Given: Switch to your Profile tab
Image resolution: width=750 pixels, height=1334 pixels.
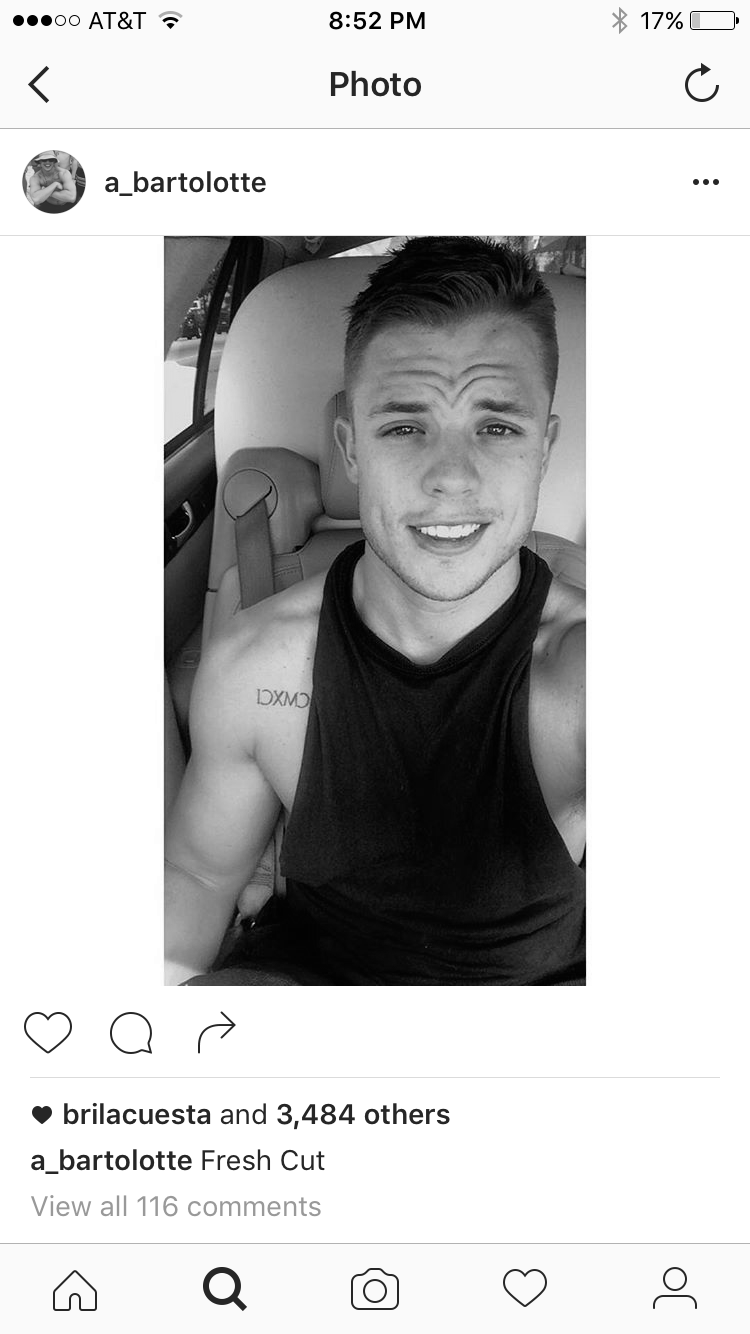Looking at the screenshot, I should (675, 1289).
